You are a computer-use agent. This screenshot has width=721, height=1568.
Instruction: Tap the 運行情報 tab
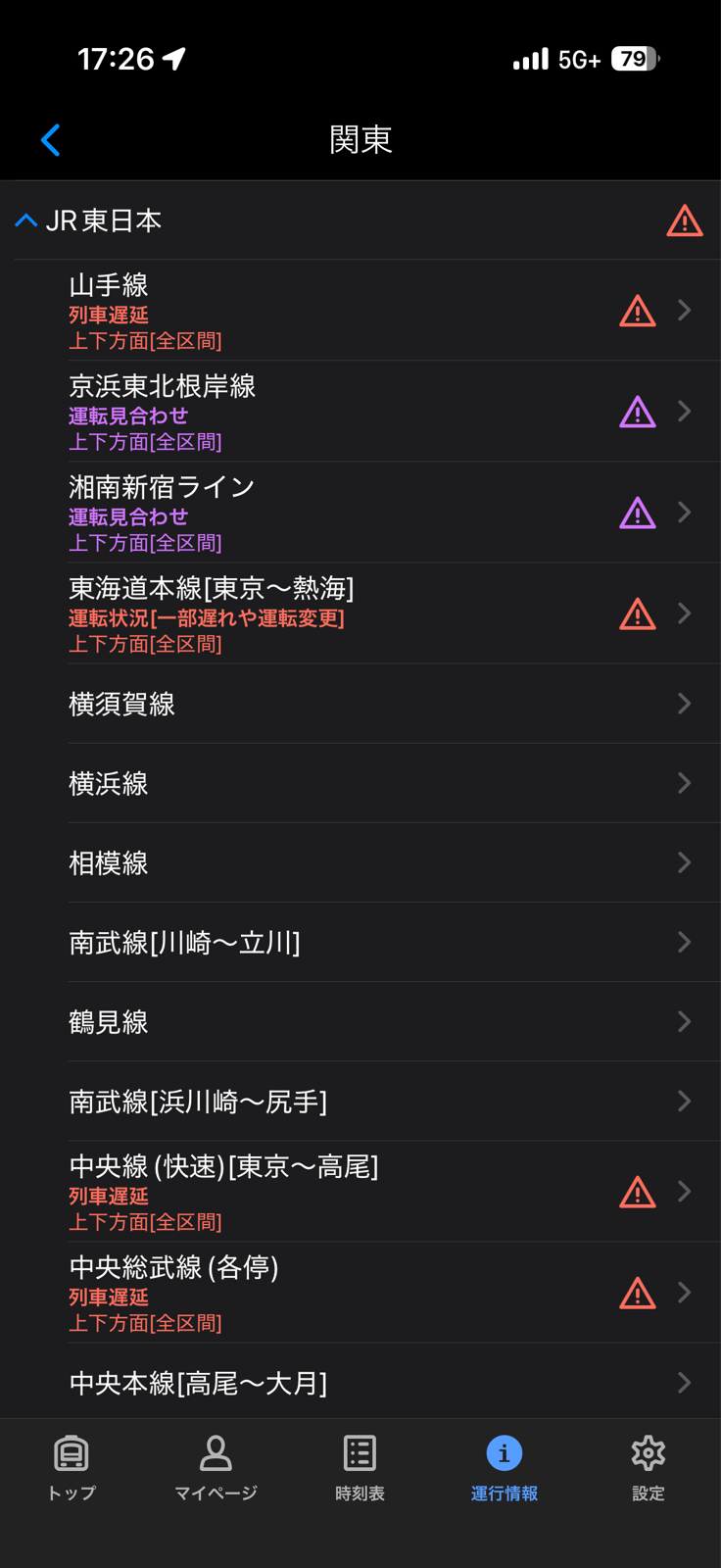click(504, 1467)
